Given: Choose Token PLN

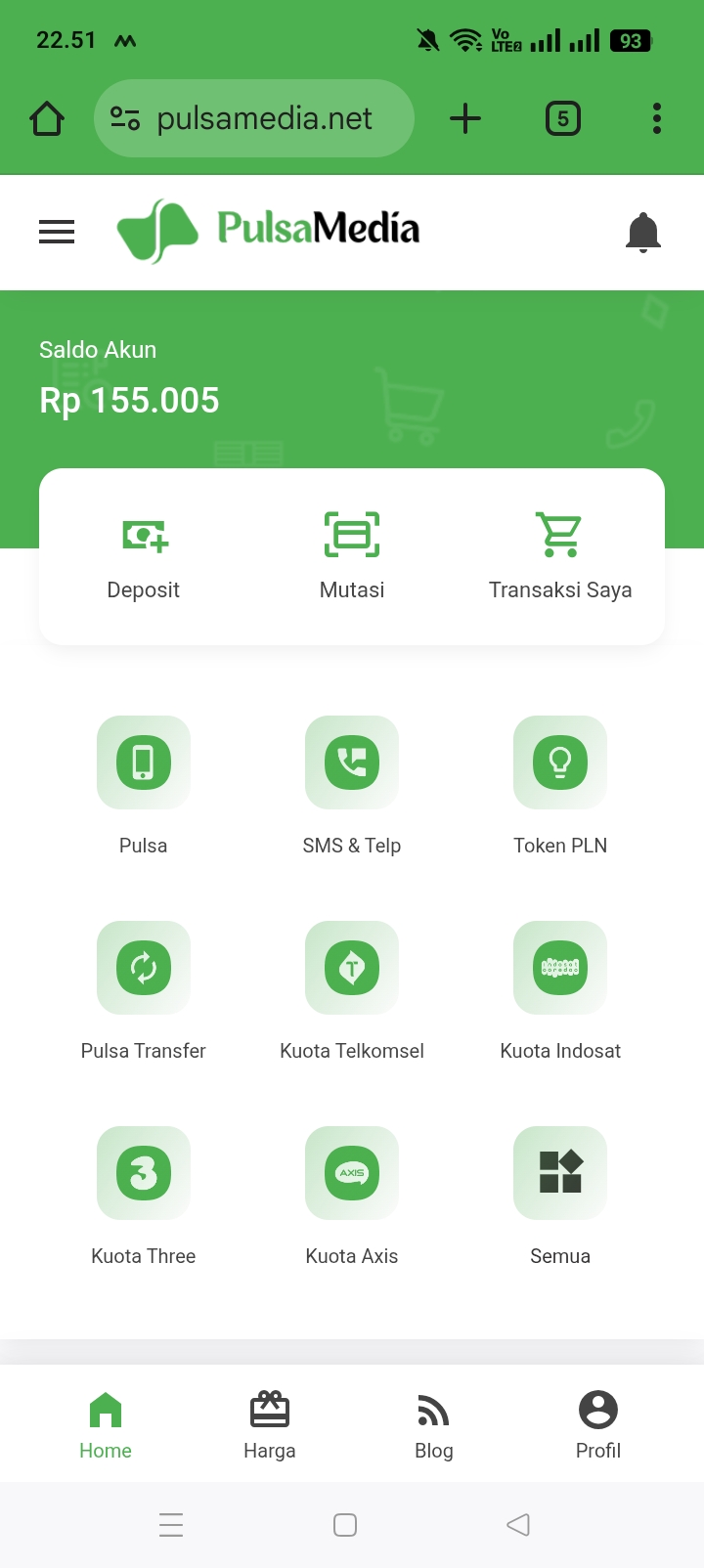Looking at the screenshot, I should click(x=560, y=763).
